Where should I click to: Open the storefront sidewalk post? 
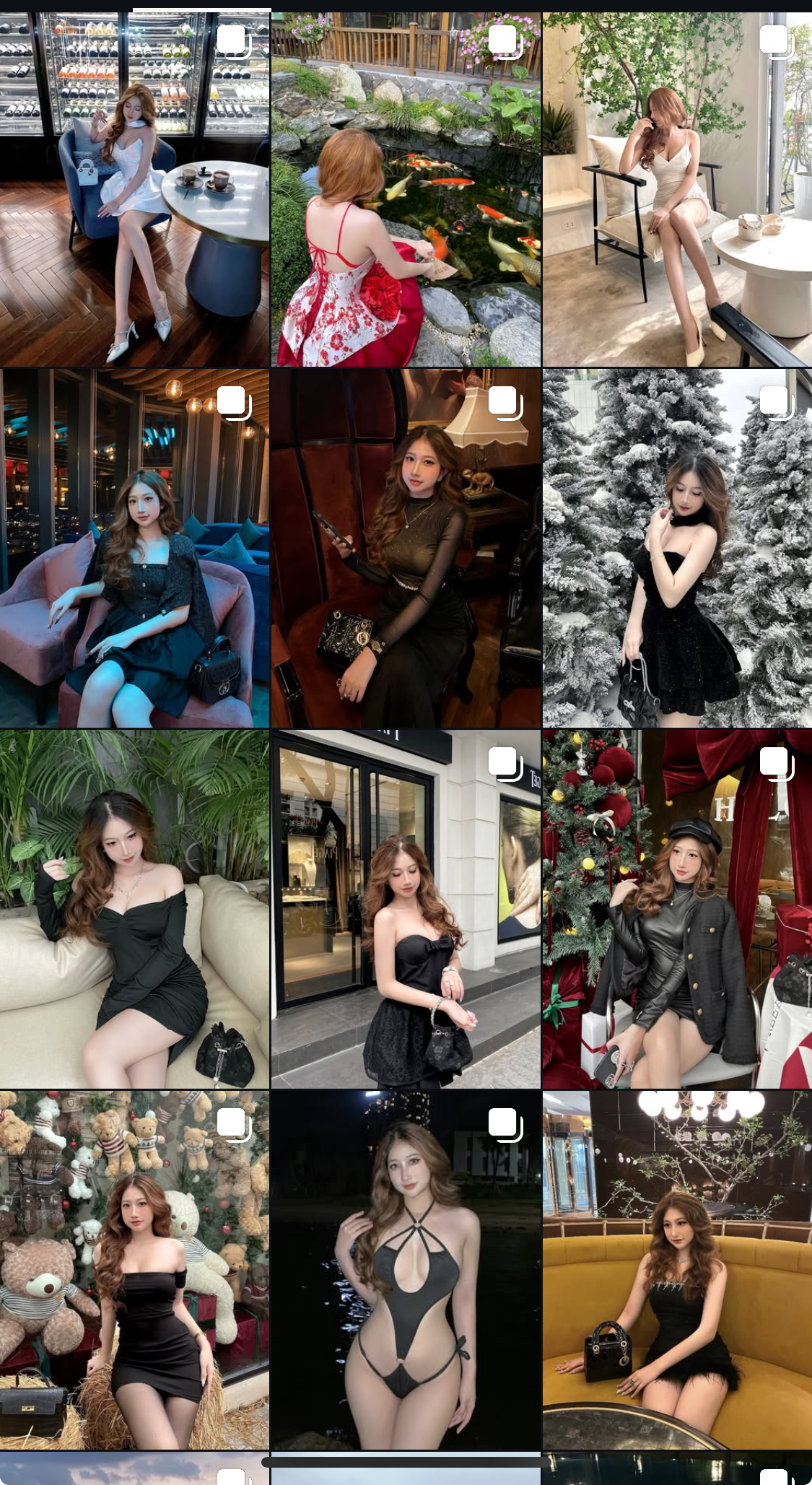(x=406, y=909)
